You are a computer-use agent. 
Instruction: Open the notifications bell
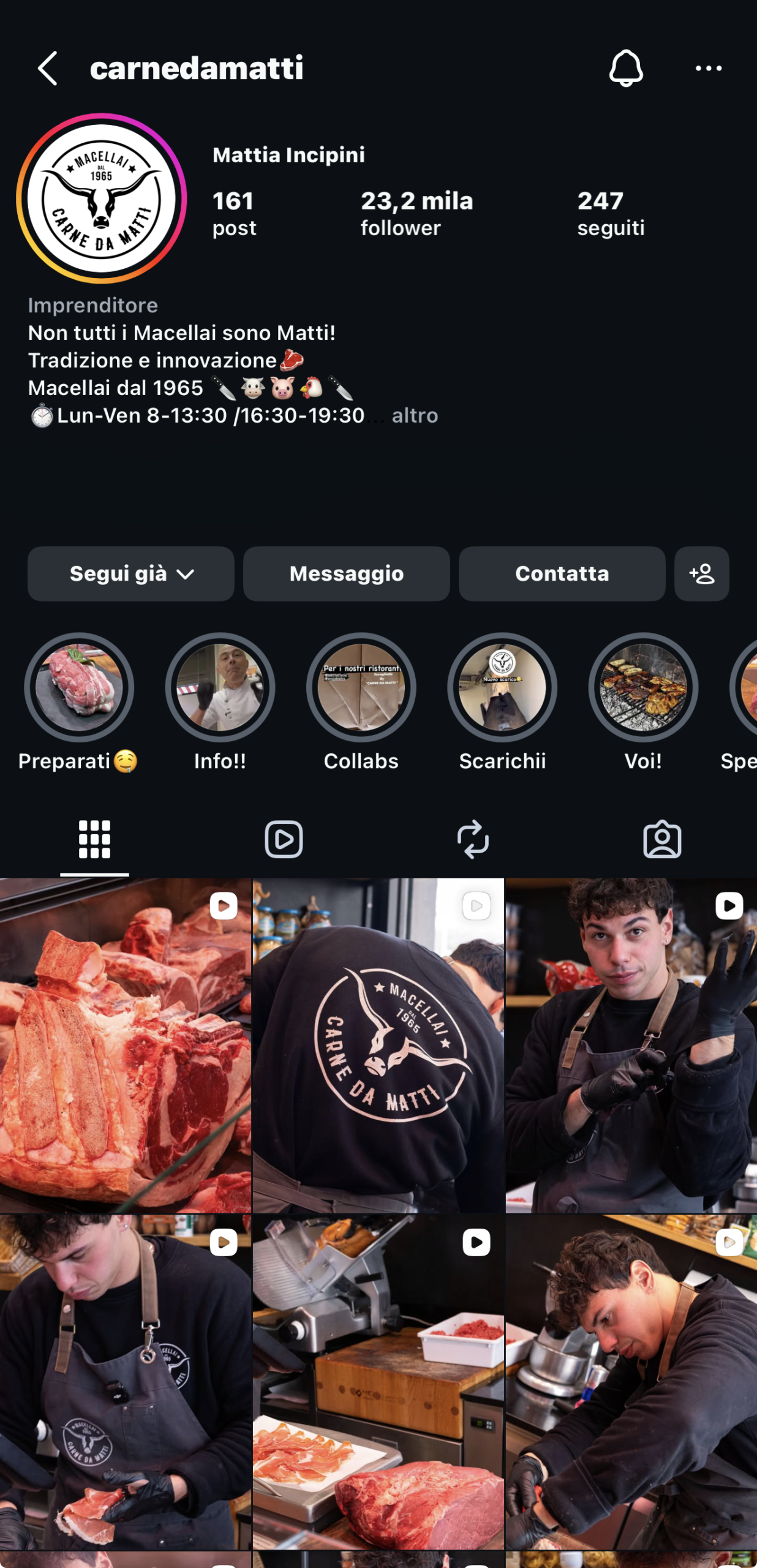point(625,68)
